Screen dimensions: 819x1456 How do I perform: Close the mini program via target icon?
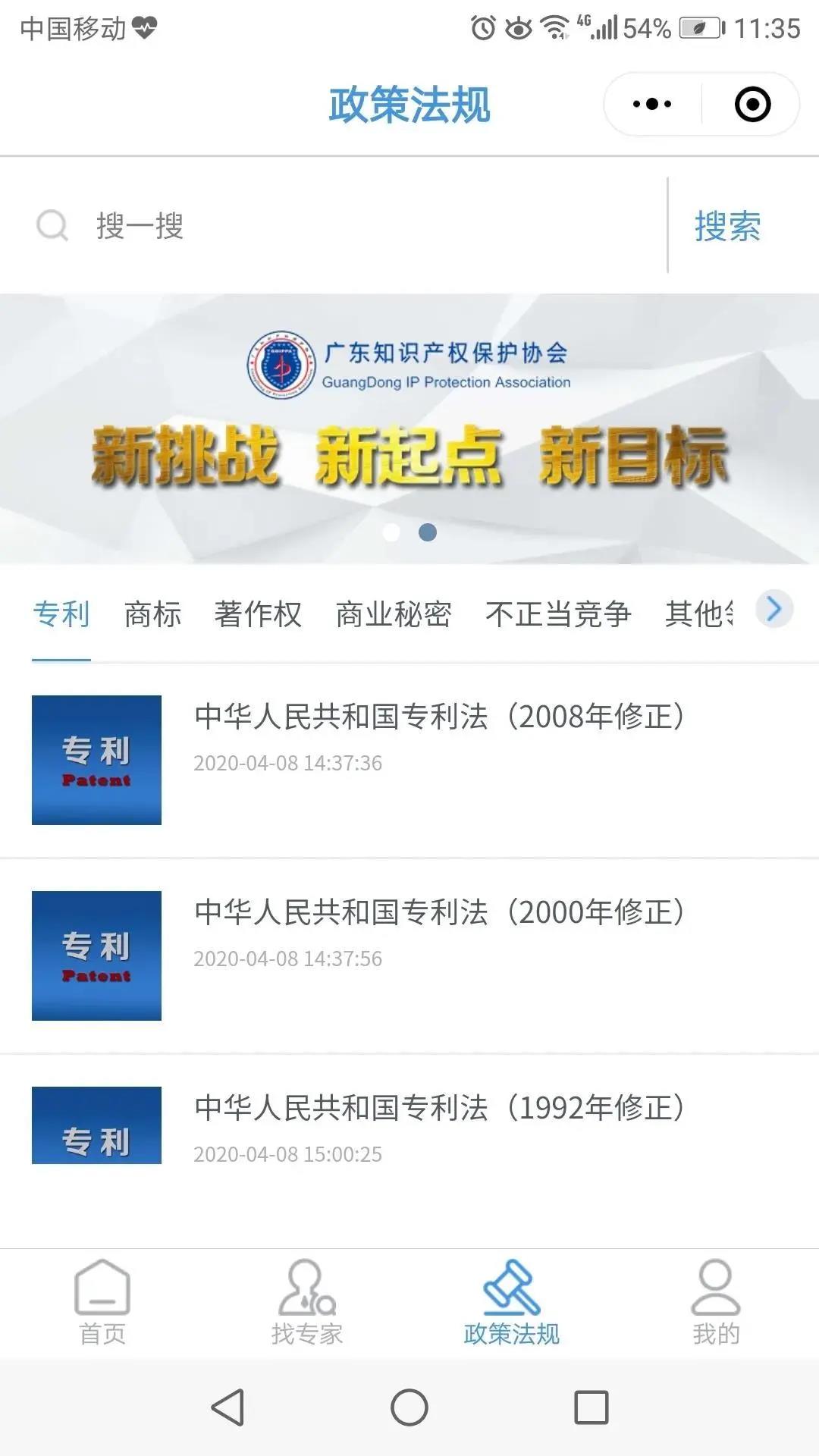[x=752, y=105]
